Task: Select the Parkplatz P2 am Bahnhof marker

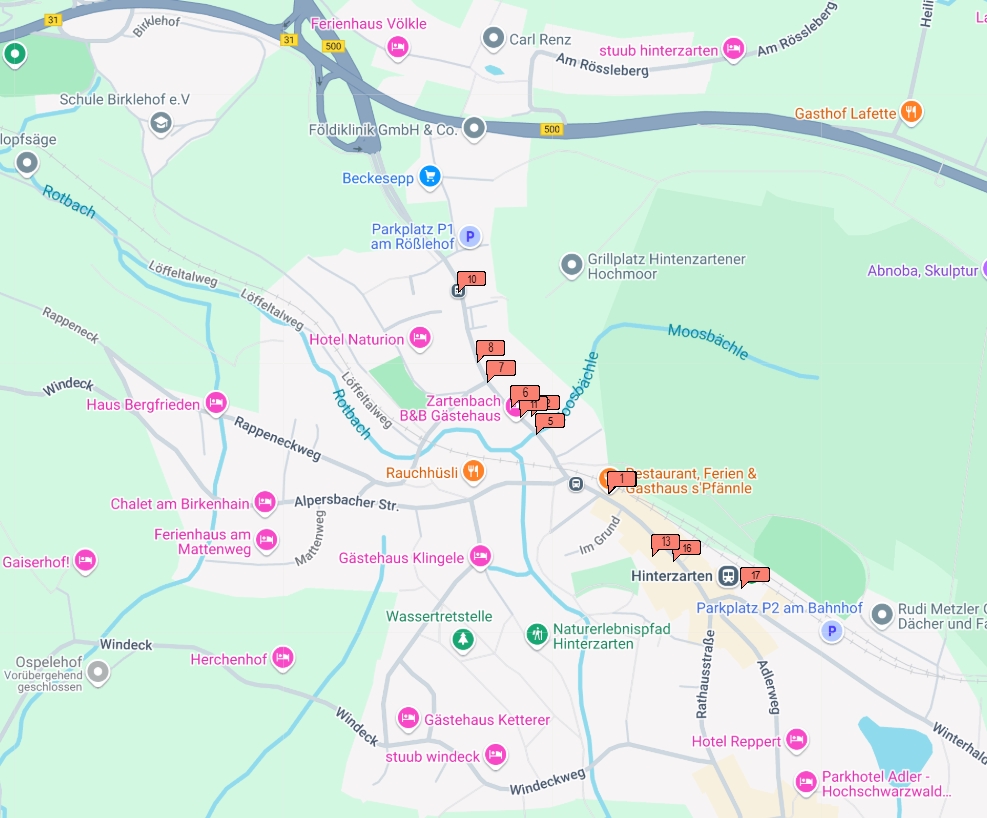Action: click(830, 630)
